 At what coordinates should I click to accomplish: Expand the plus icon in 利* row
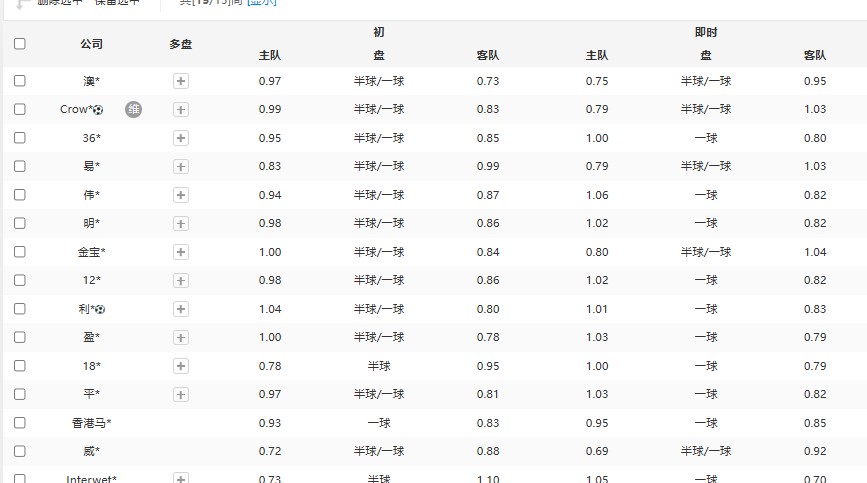[x=181, y=309]
